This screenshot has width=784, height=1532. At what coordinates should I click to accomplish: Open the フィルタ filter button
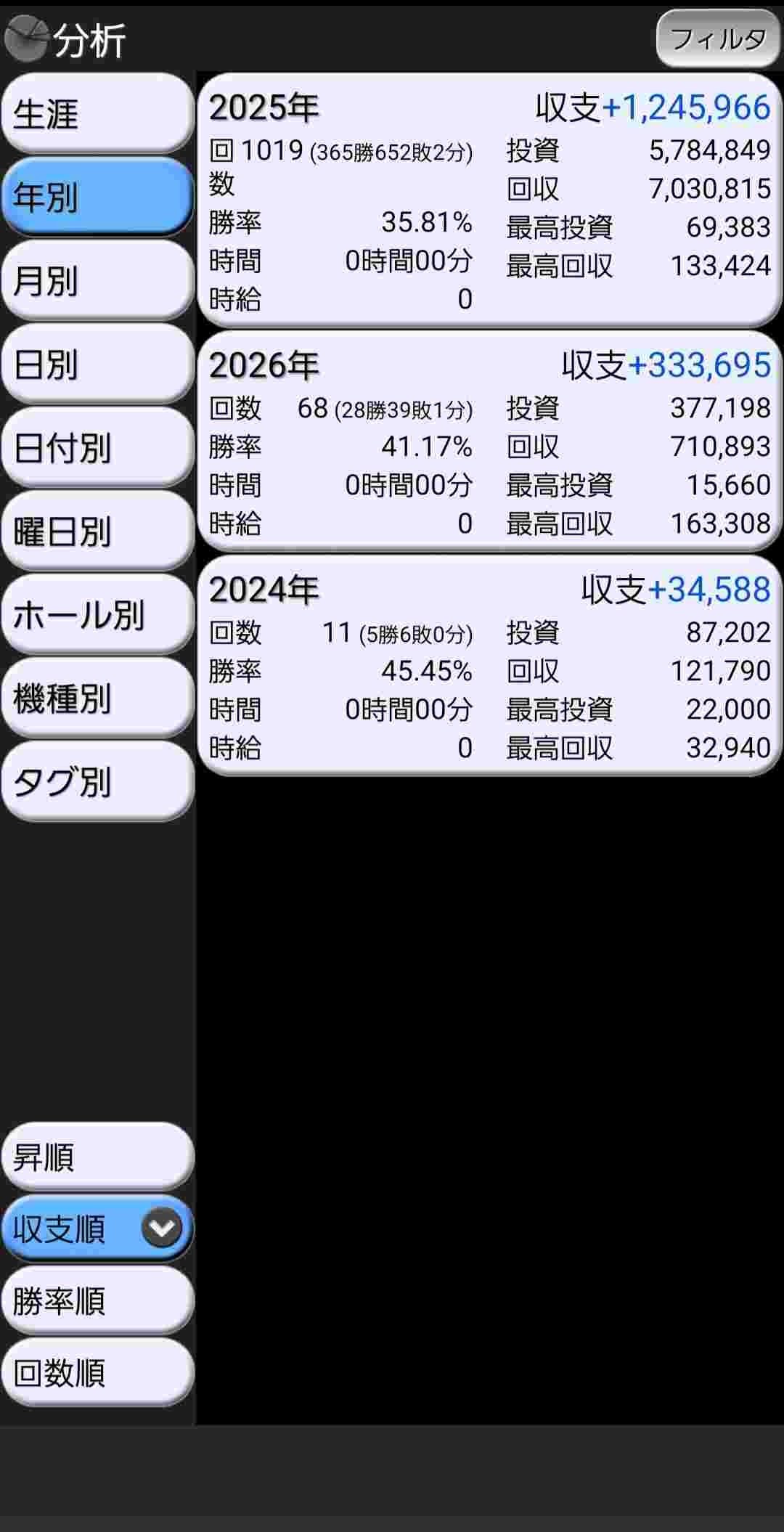pos(717,38)
